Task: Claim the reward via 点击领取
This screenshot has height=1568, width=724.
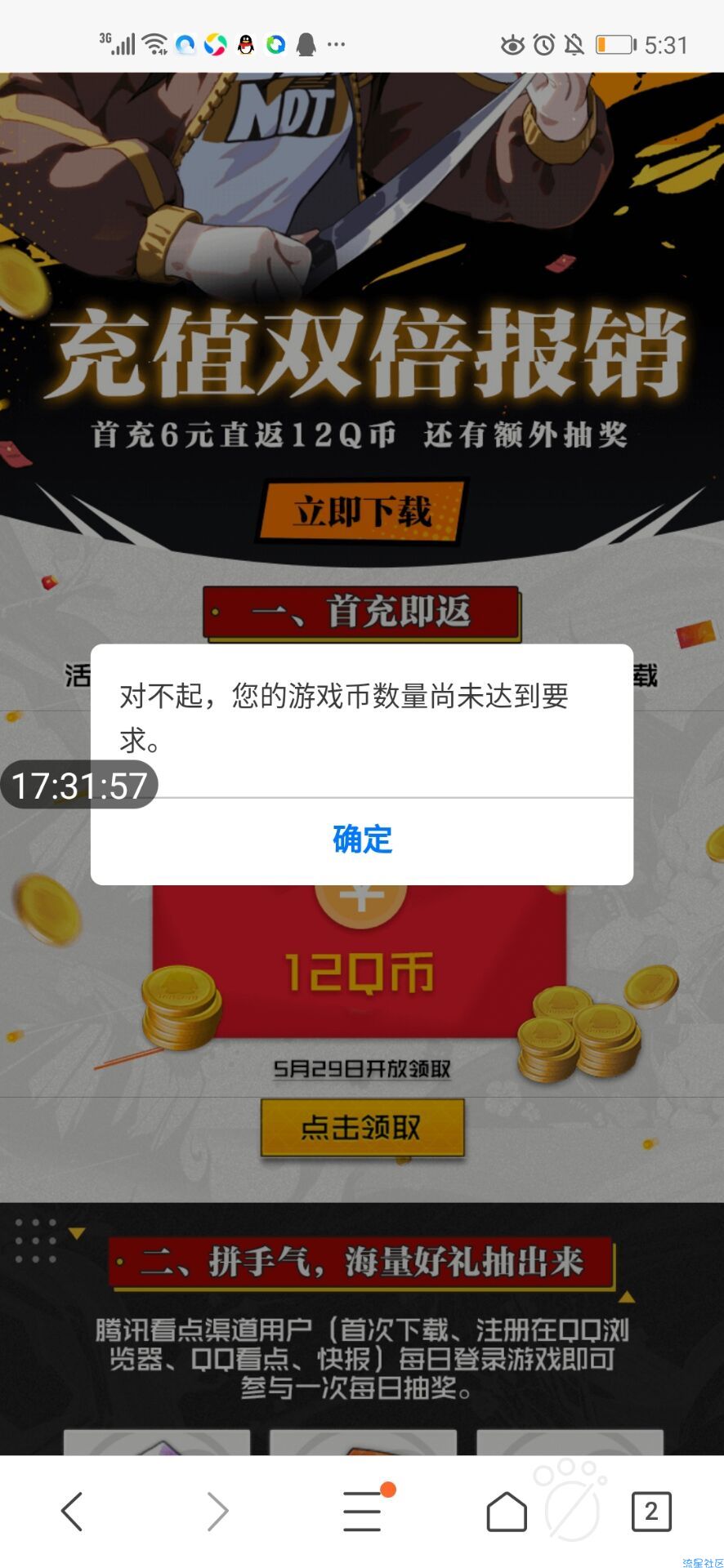Action: [x=362, y=1128]
